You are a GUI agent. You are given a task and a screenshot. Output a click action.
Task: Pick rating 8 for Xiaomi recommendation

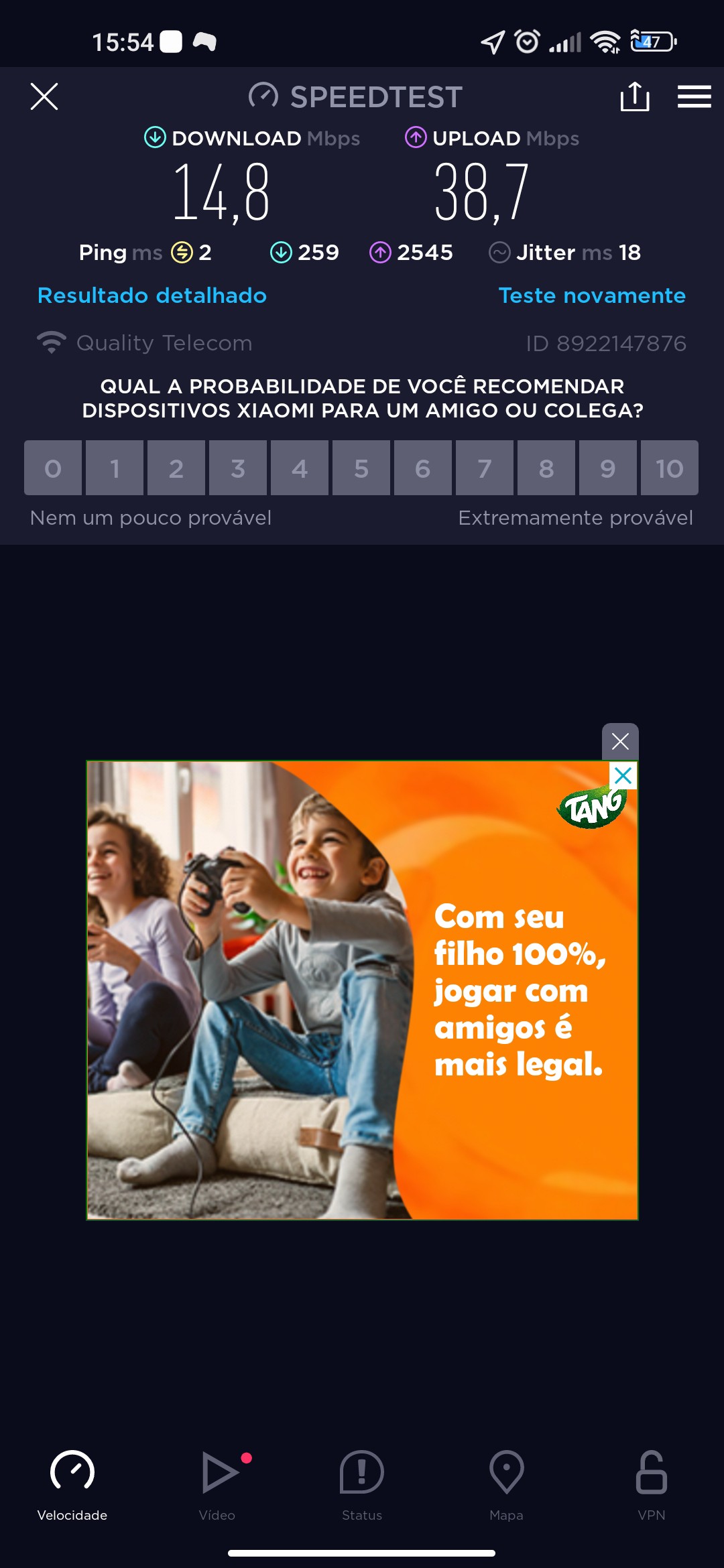(x=546, y=468)
